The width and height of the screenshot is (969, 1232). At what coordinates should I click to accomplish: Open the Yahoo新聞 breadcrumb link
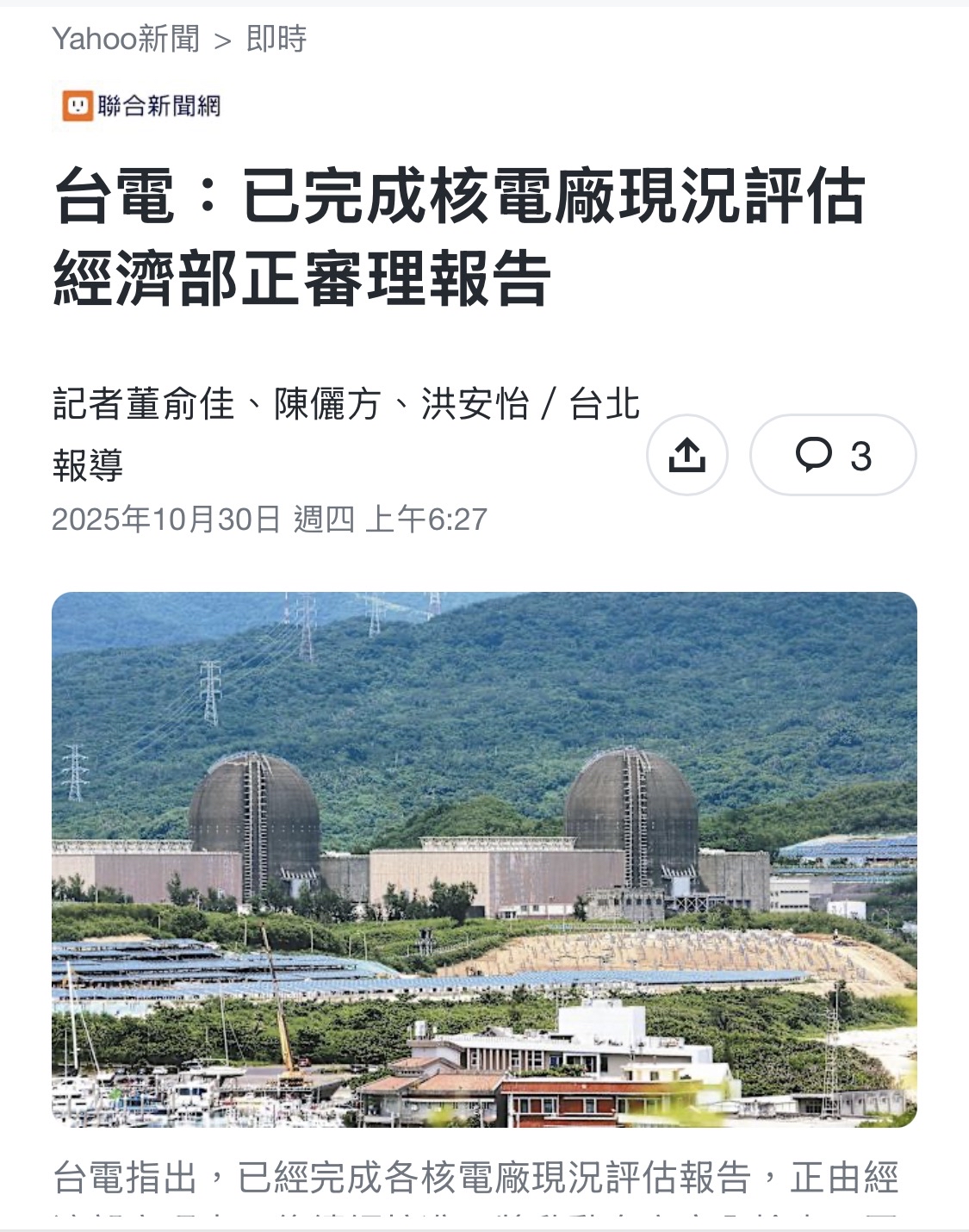pyautogui.click(x=126, y=39)
